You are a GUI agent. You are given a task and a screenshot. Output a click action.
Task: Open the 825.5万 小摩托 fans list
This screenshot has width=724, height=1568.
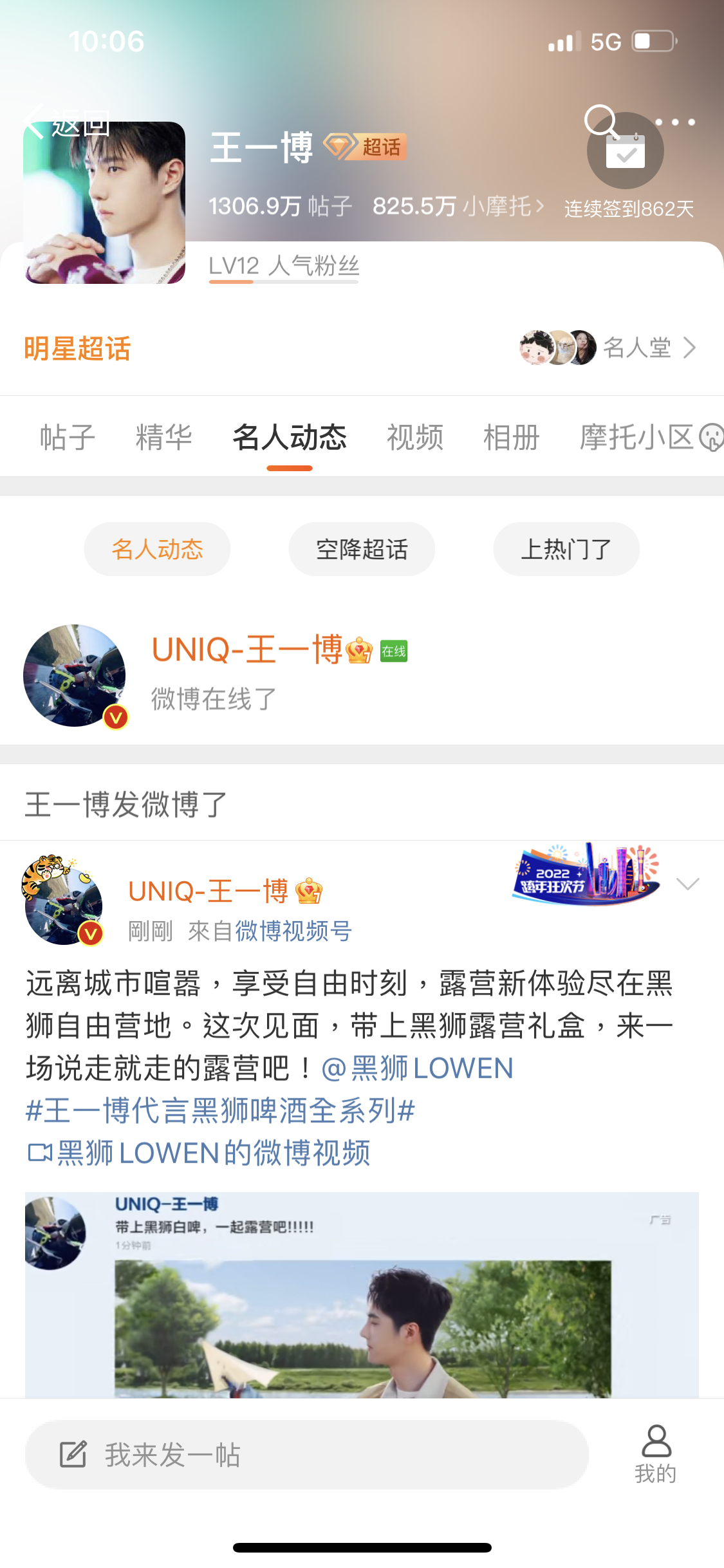458,207
